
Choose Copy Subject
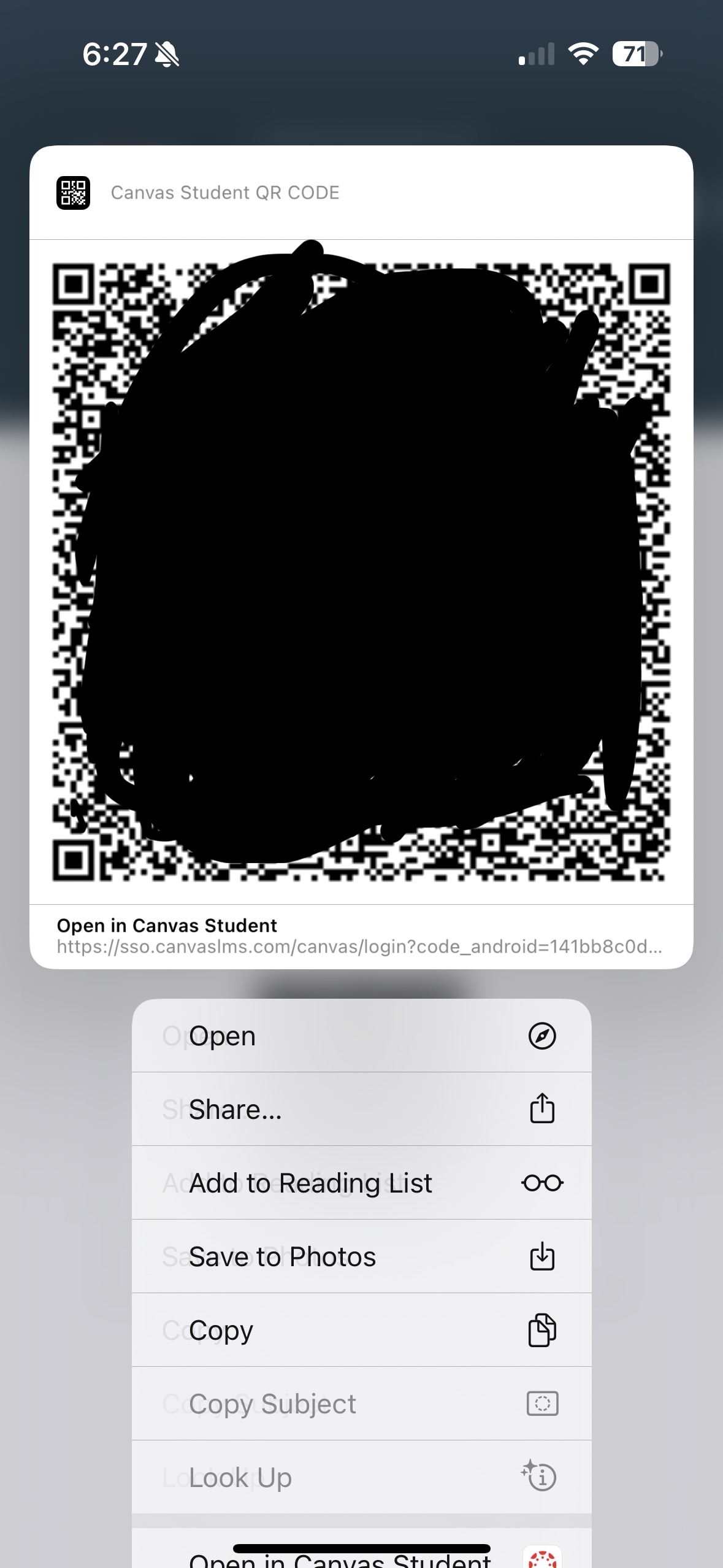click(x=361, y=1404)
